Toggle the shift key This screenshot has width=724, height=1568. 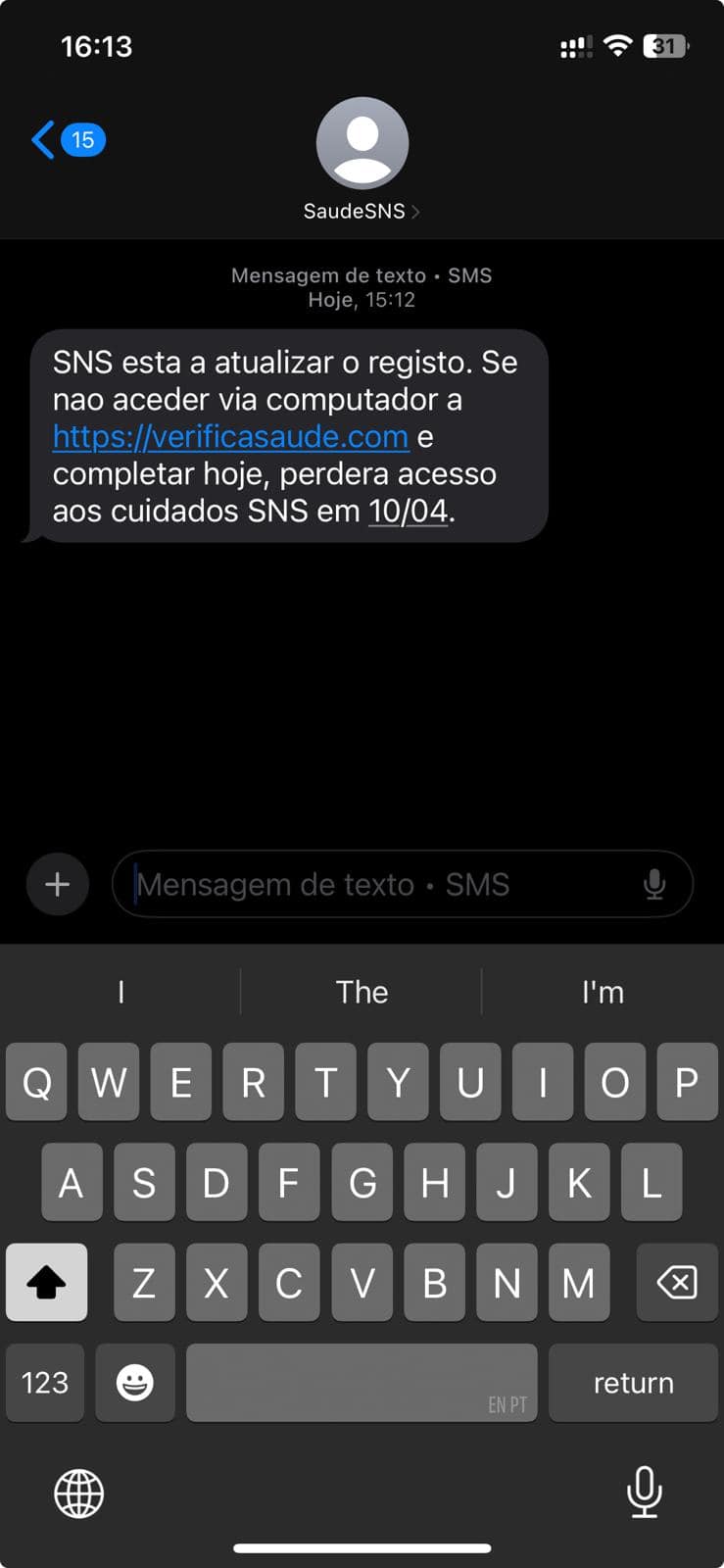pos(46,1282)
